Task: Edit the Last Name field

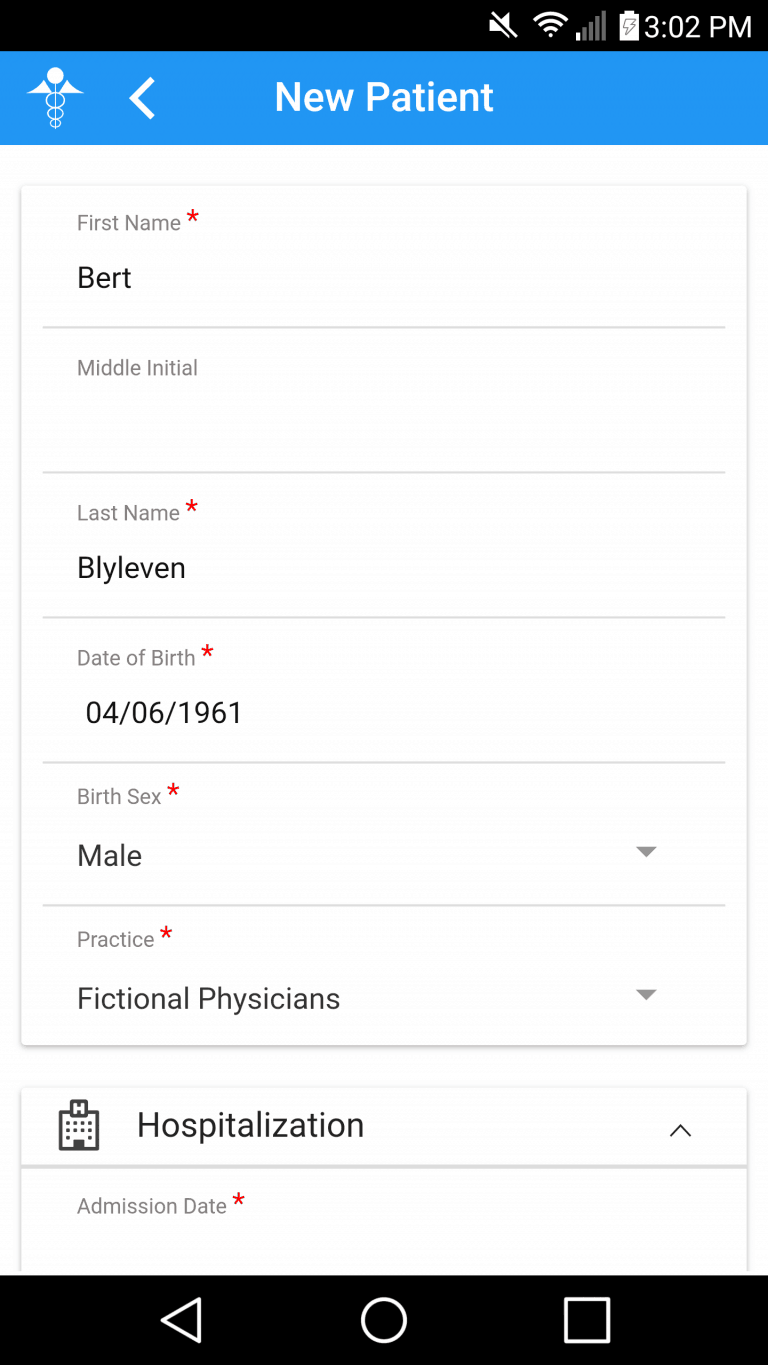Action: click(383, 568)
